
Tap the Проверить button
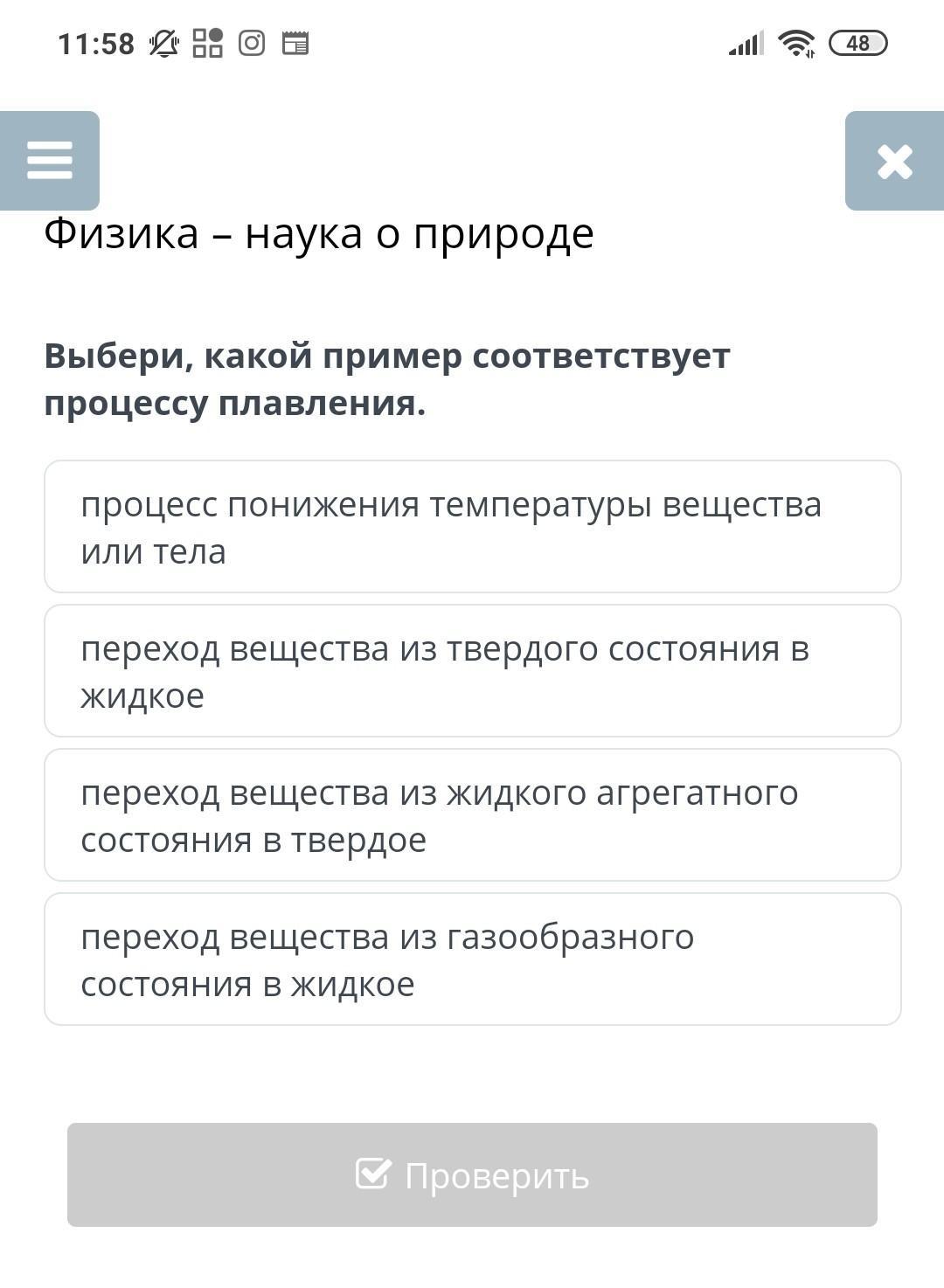click(472, 1175)
